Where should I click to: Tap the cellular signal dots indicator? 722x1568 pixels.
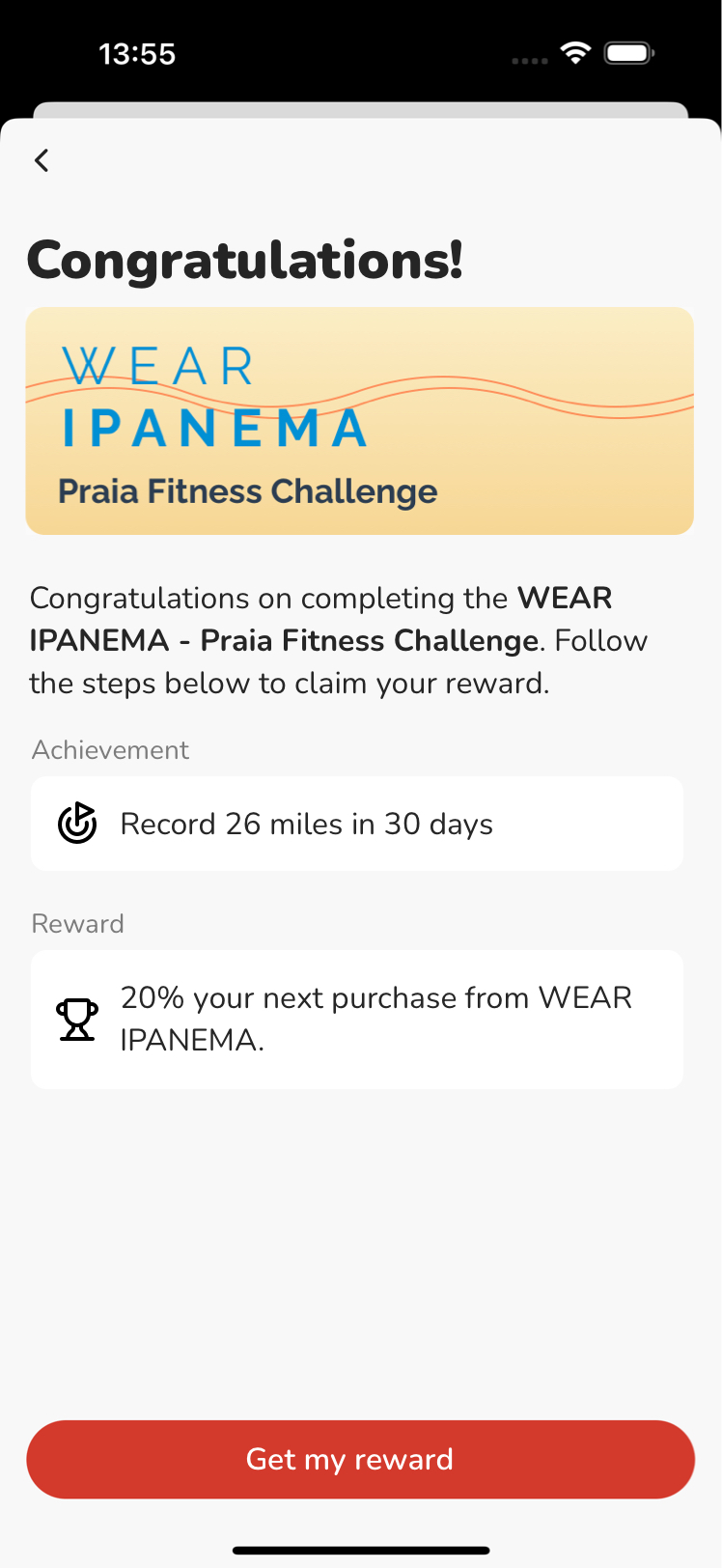pyautogui.click(x=529, y=60)
